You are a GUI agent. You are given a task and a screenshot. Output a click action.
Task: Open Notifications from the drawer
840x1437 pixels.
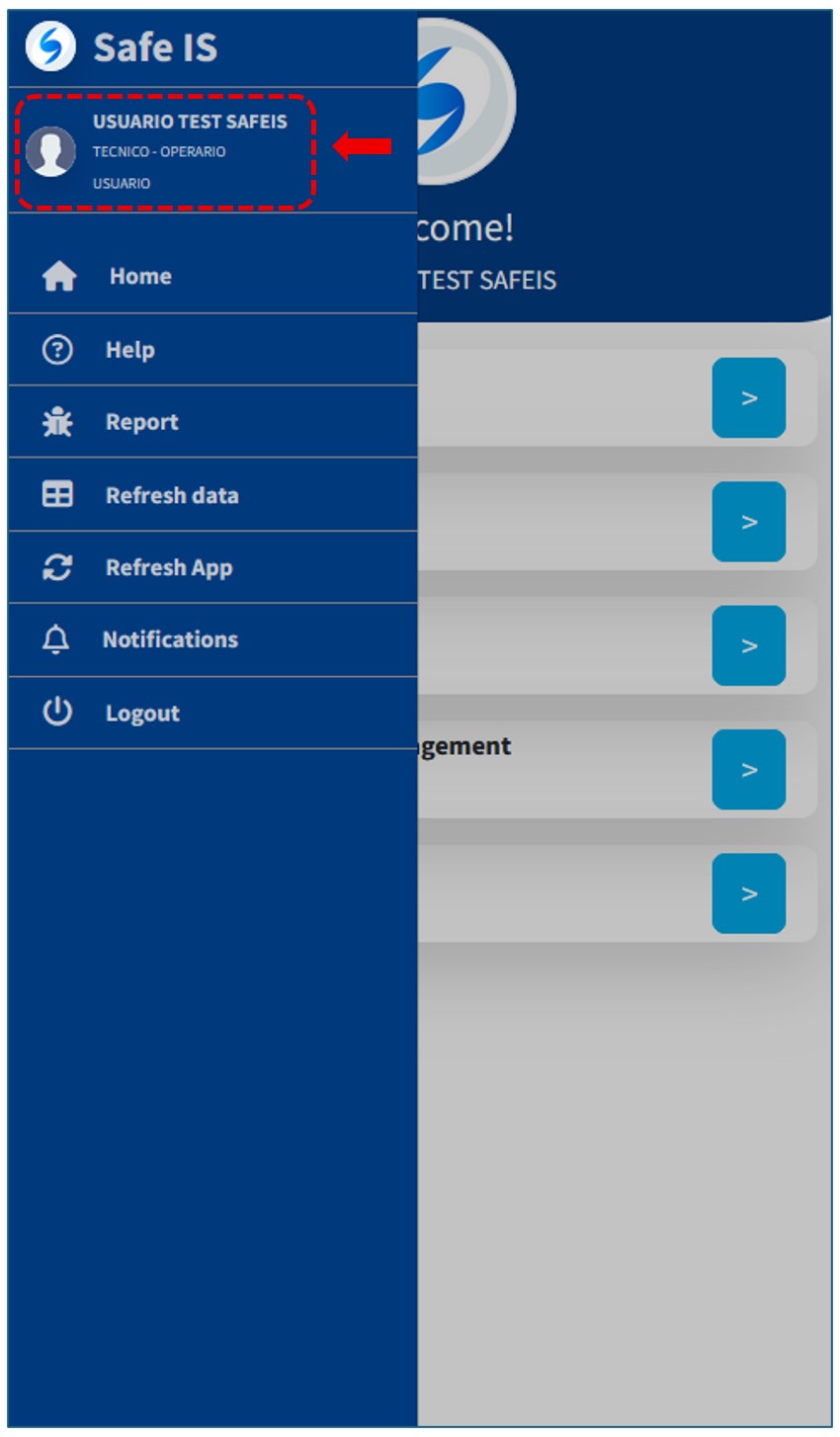[169, 639]
